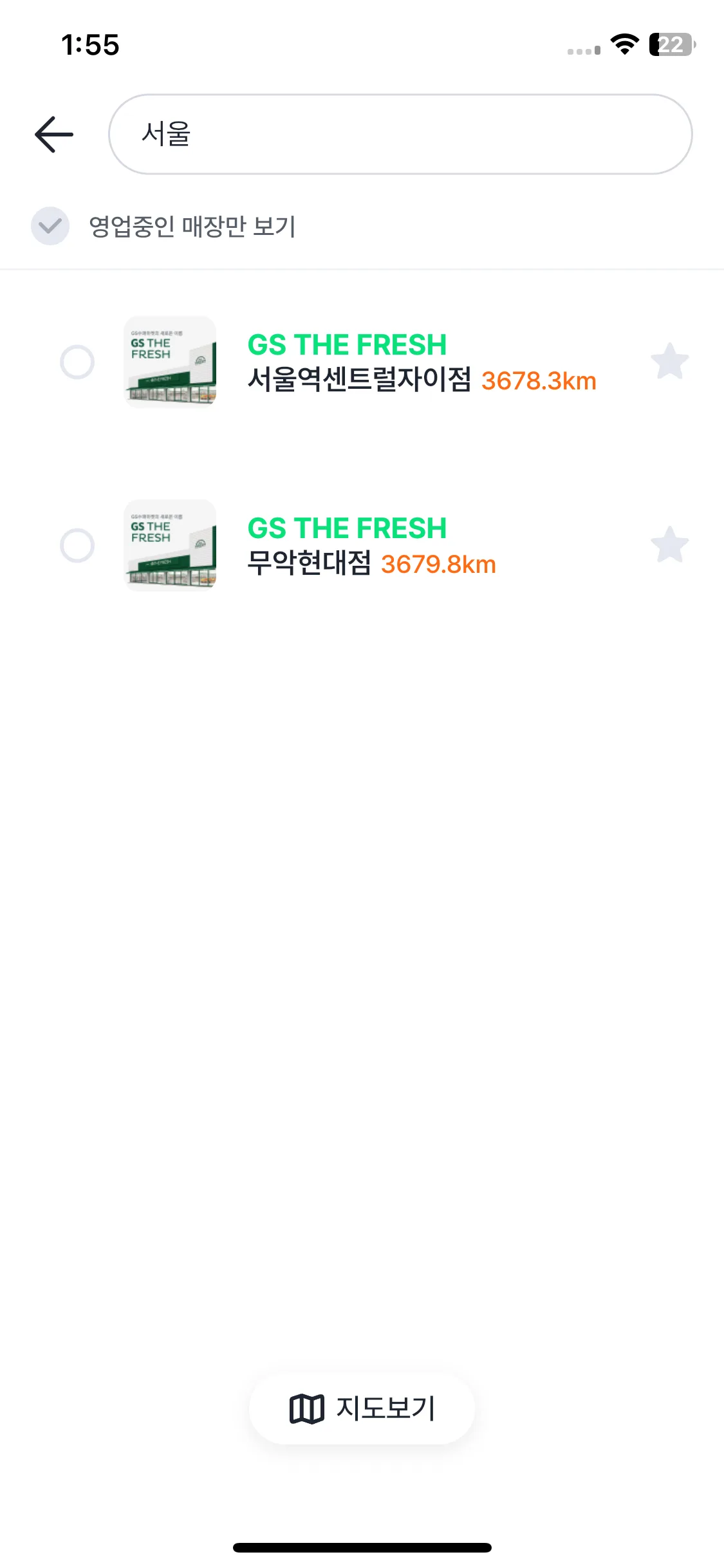Select the 무악현대점 radio button
724x1568 pixels.
tap(77, 545)
